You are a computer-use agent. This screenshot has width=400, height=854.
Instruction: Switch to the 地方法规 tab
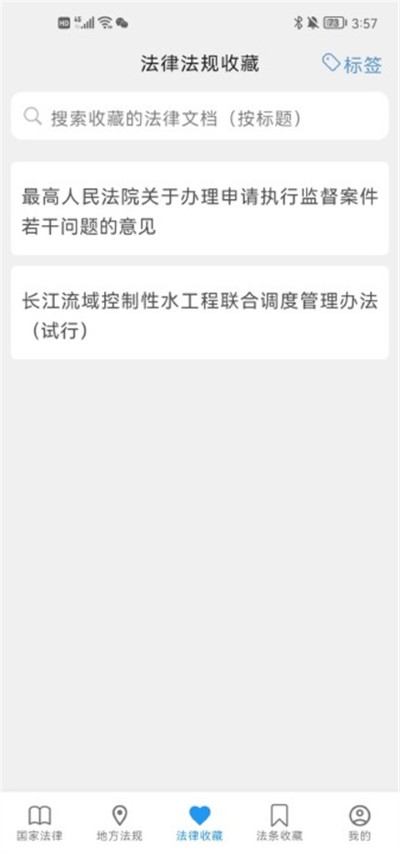[119, 822]
